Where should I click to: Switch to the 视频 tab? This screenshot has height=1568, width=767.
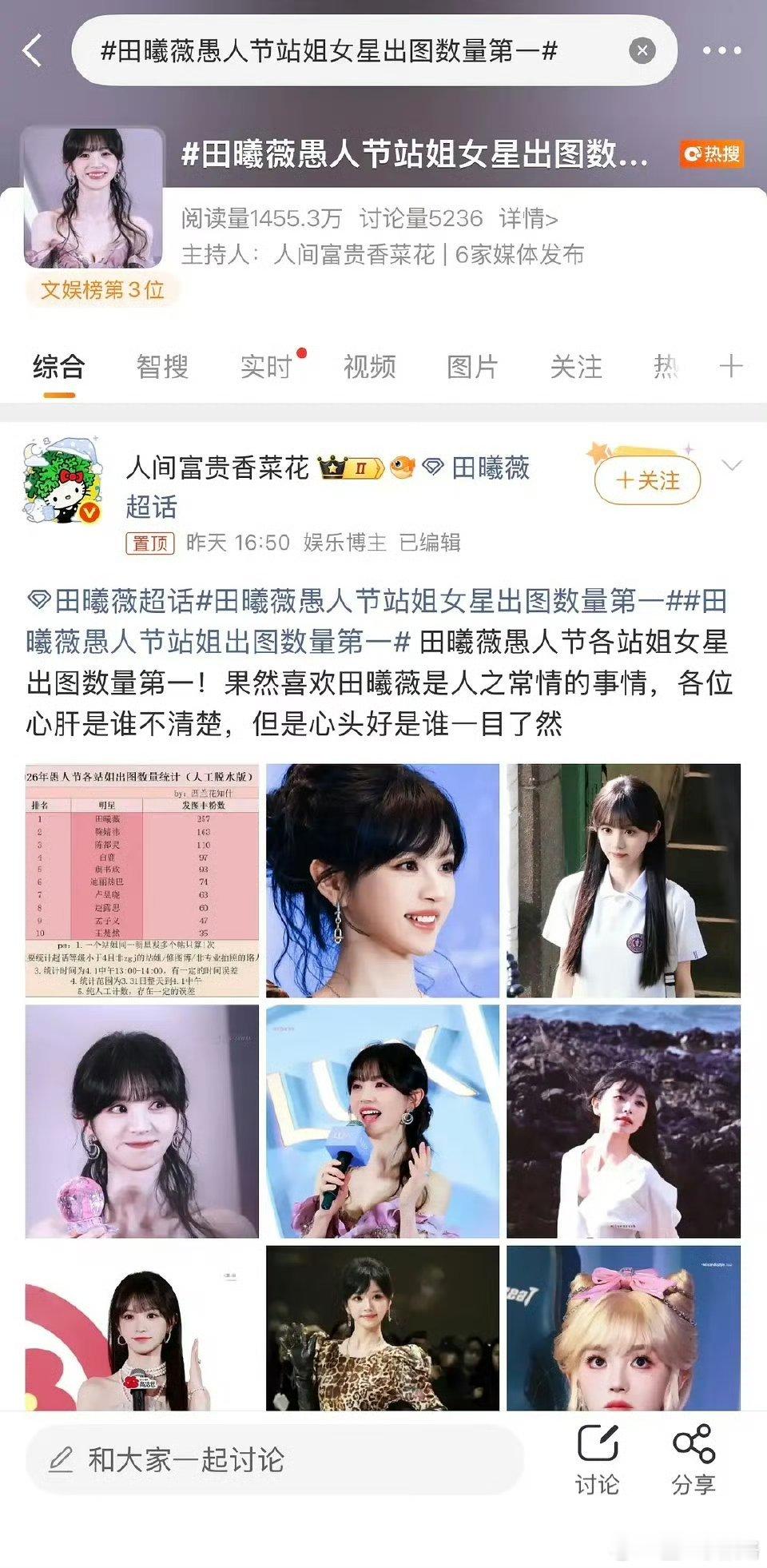point(368,367)
